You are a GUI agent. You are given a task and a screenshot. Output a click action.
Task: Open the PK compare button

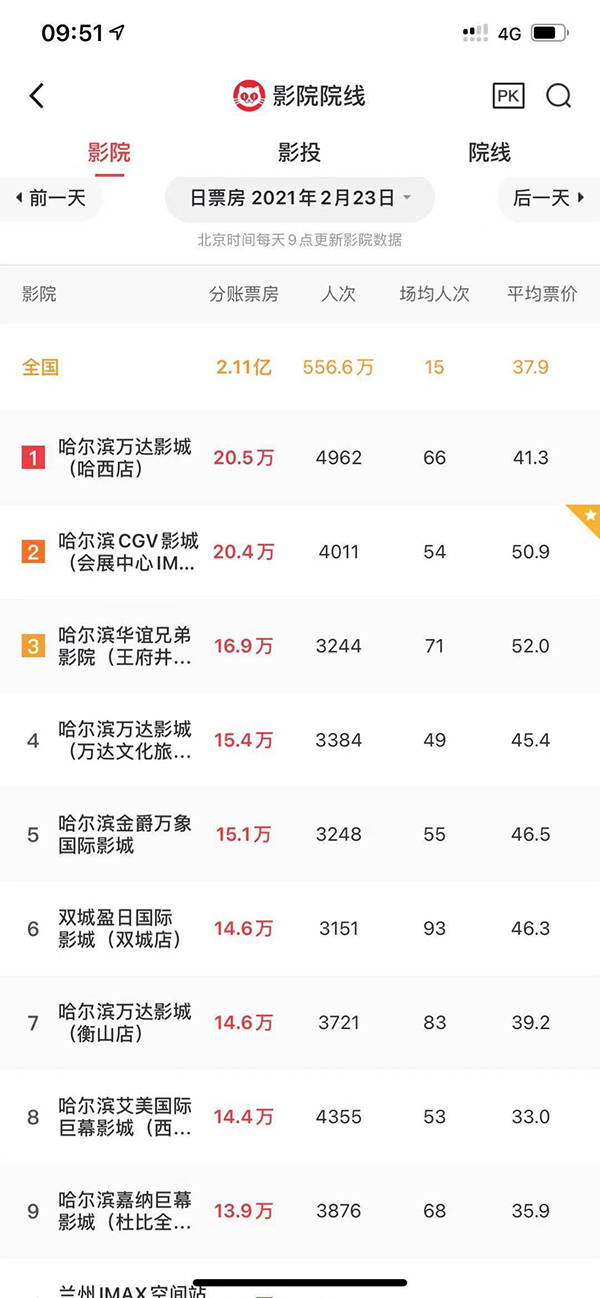pyautogui.click(x=508, y=96)
